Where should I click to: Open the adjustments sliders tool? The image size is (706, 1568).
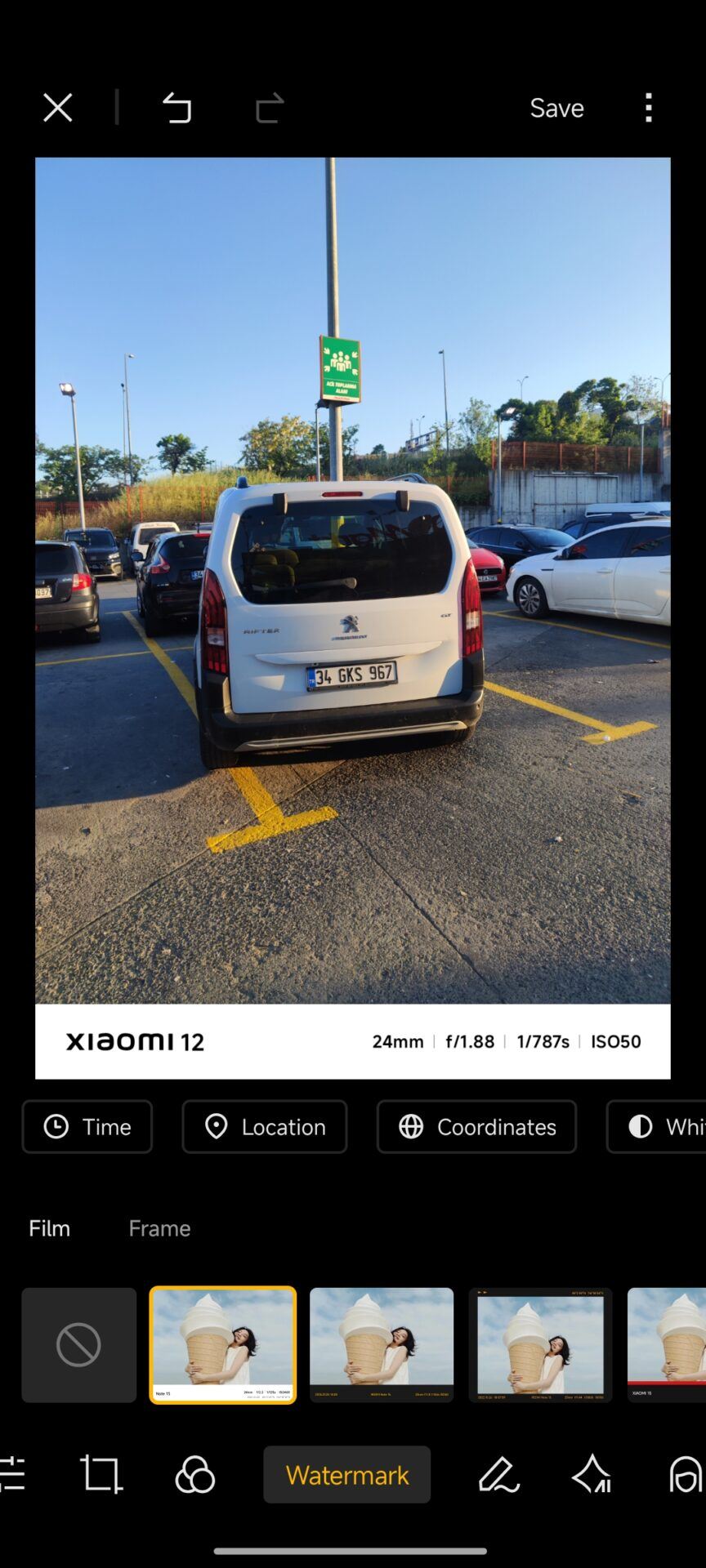pos(11,1475)
